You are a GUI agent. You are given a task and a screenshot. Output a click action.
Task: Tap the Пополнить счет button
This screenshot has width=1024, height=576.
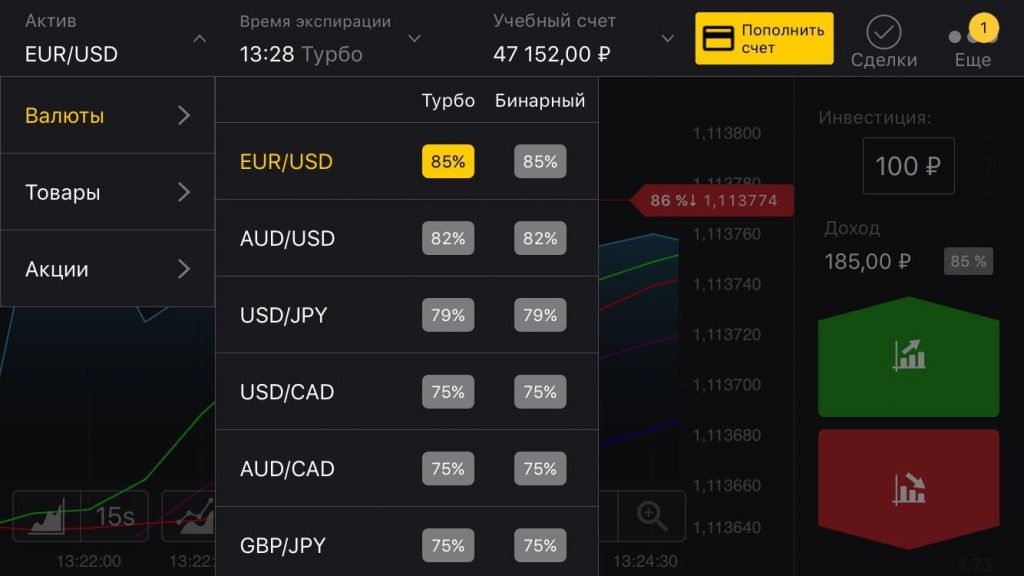click(x=764, y=39)
